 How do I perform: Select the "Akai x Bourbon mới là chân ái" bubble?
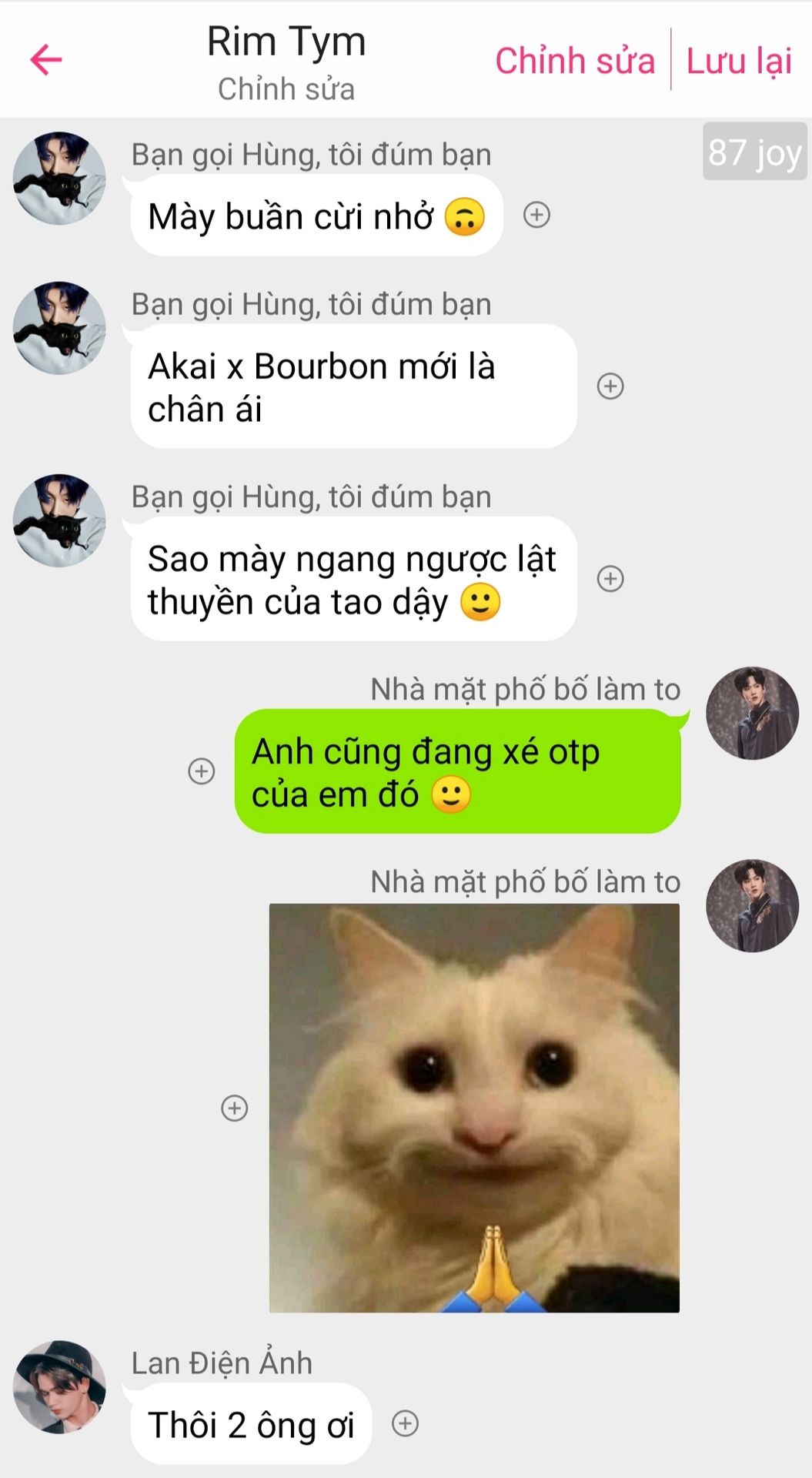354,386
